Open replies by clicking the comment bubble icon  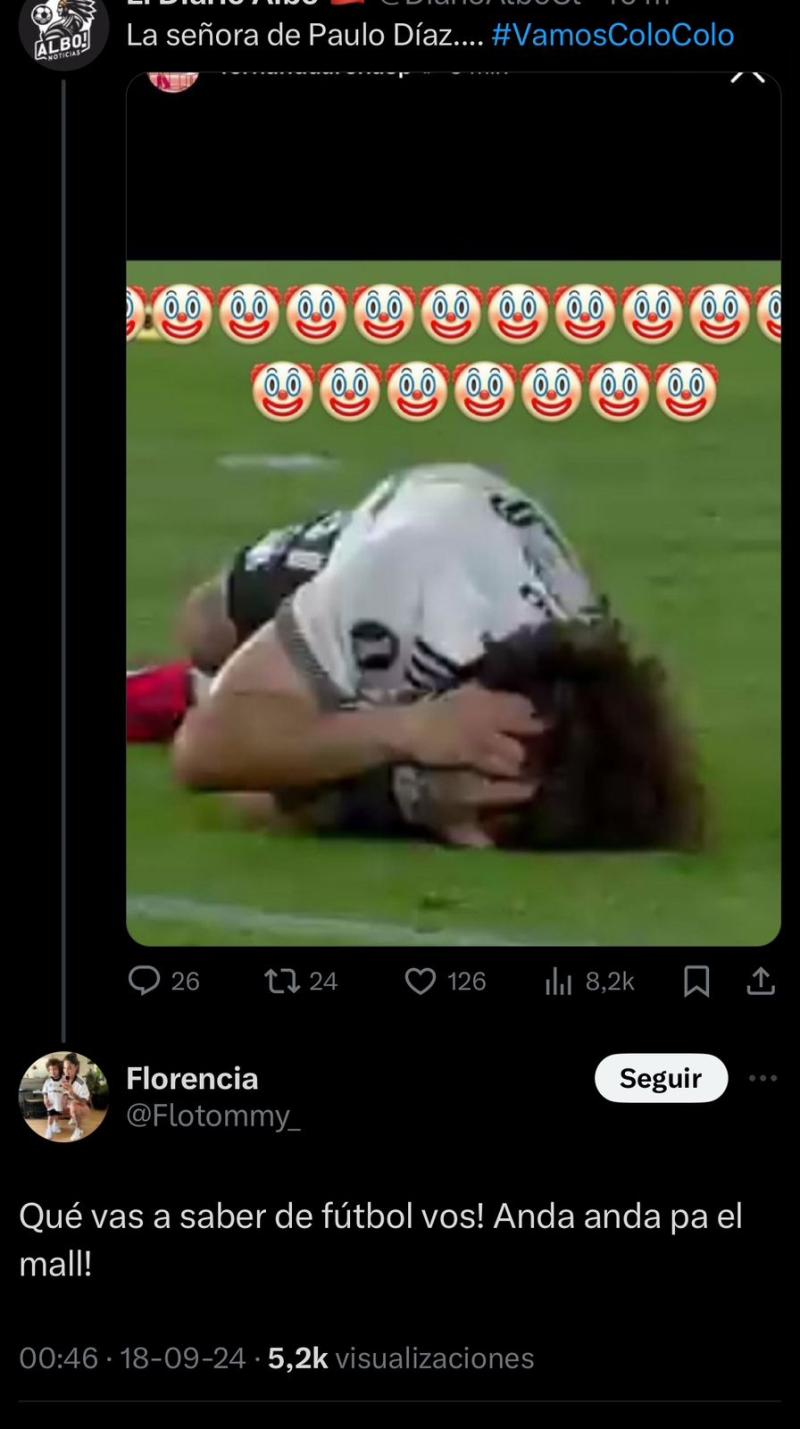pos(142,981)
